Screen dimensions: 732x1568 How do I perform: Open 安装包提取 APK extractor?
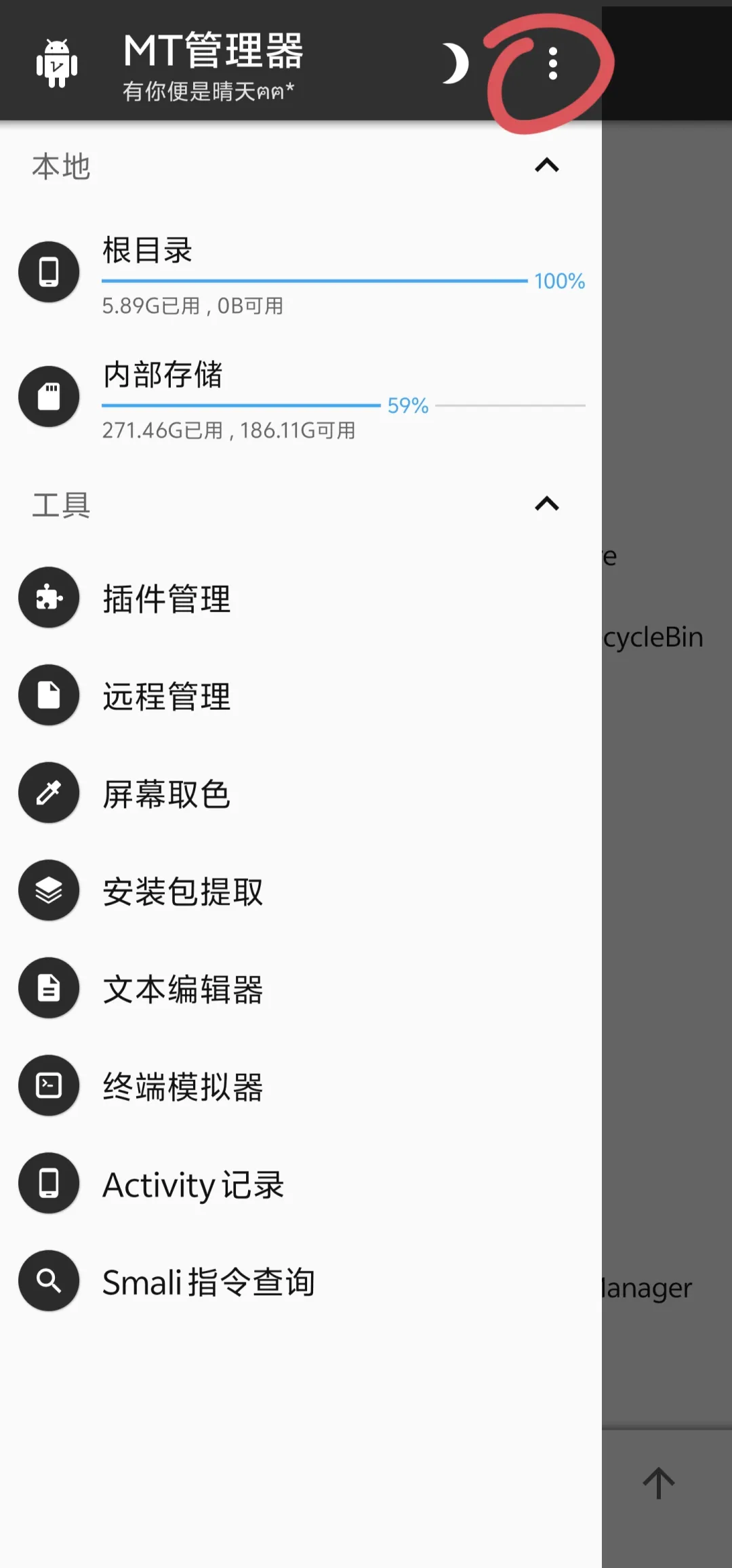(301, 891)
